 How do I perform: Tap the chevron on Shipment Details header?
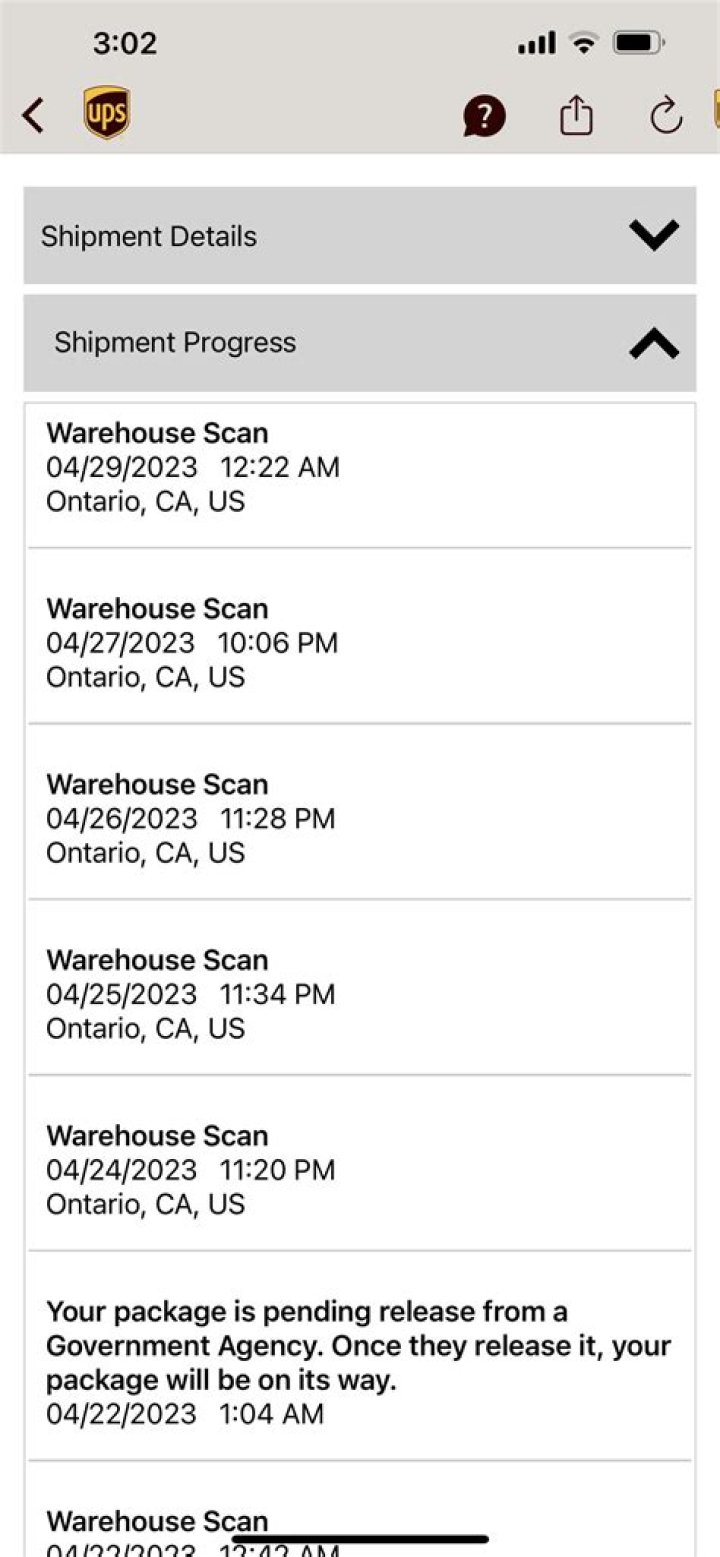point(654,236)
